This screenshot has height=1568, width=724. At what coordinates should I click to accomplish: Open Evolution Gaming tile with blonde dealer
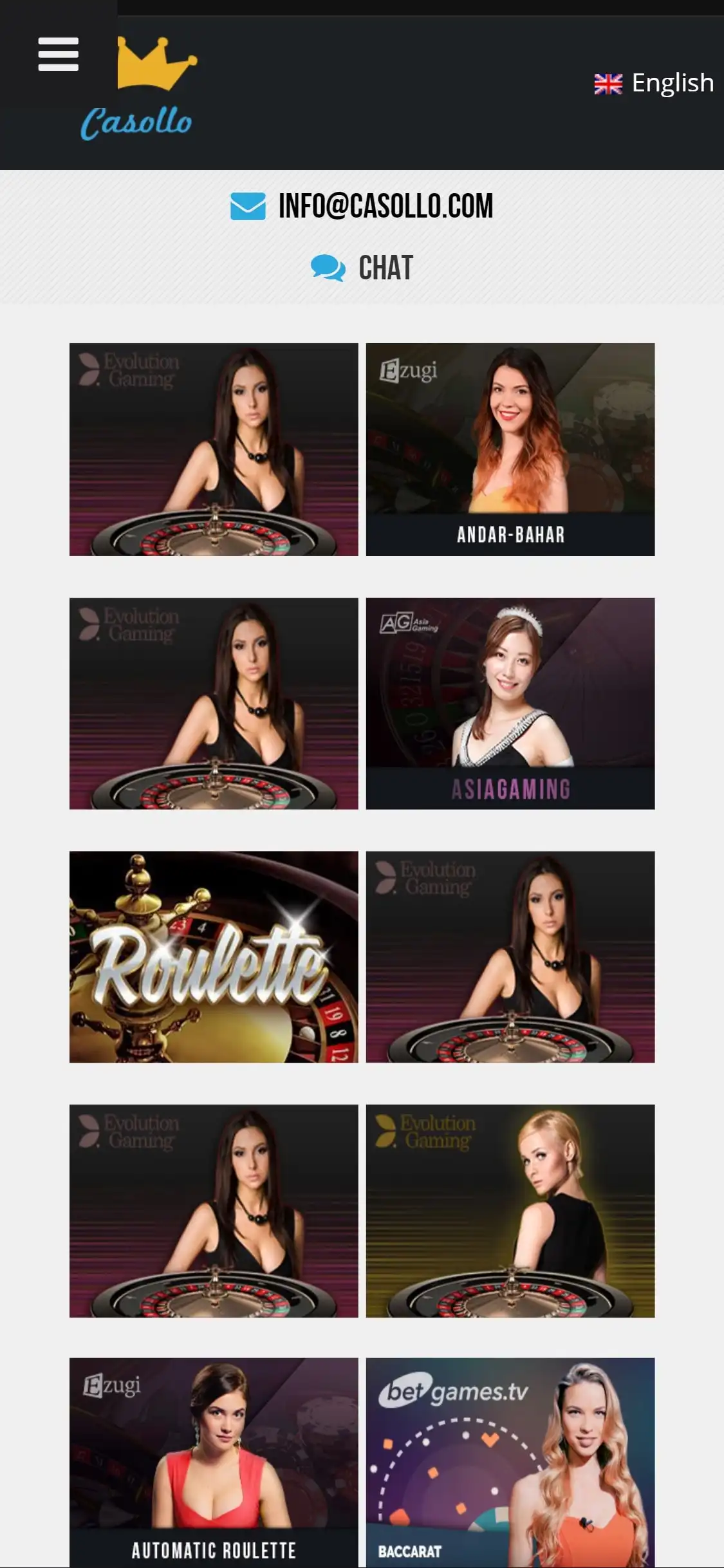tap(510, 1211)
